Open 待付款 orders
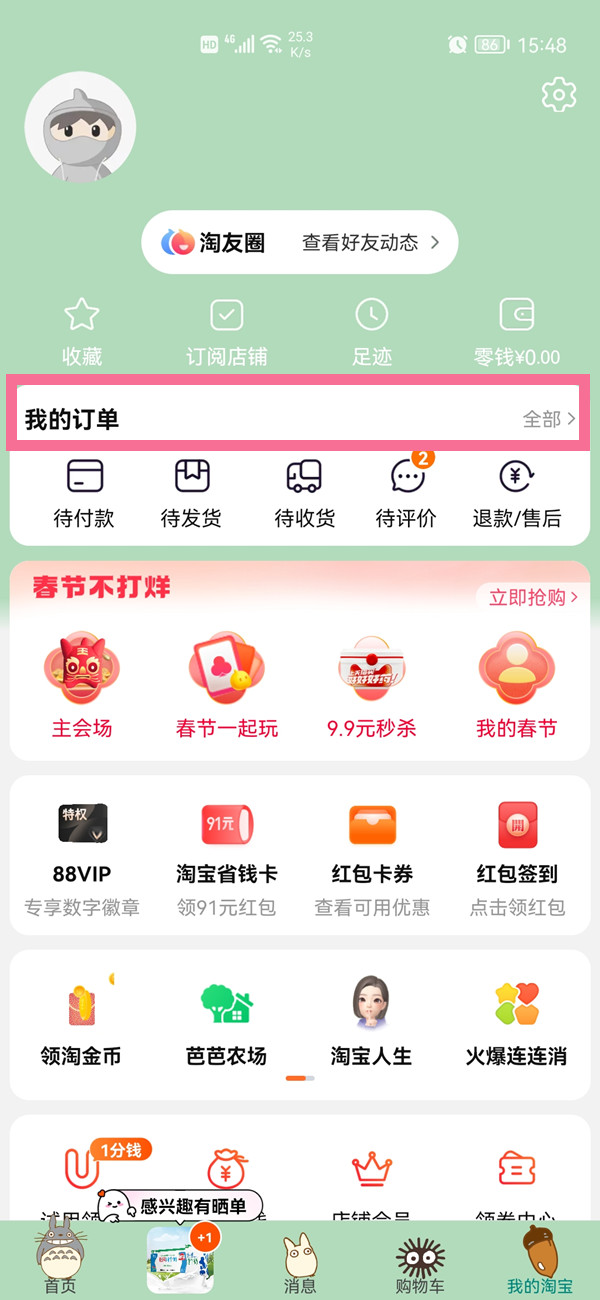 point(84,494)
